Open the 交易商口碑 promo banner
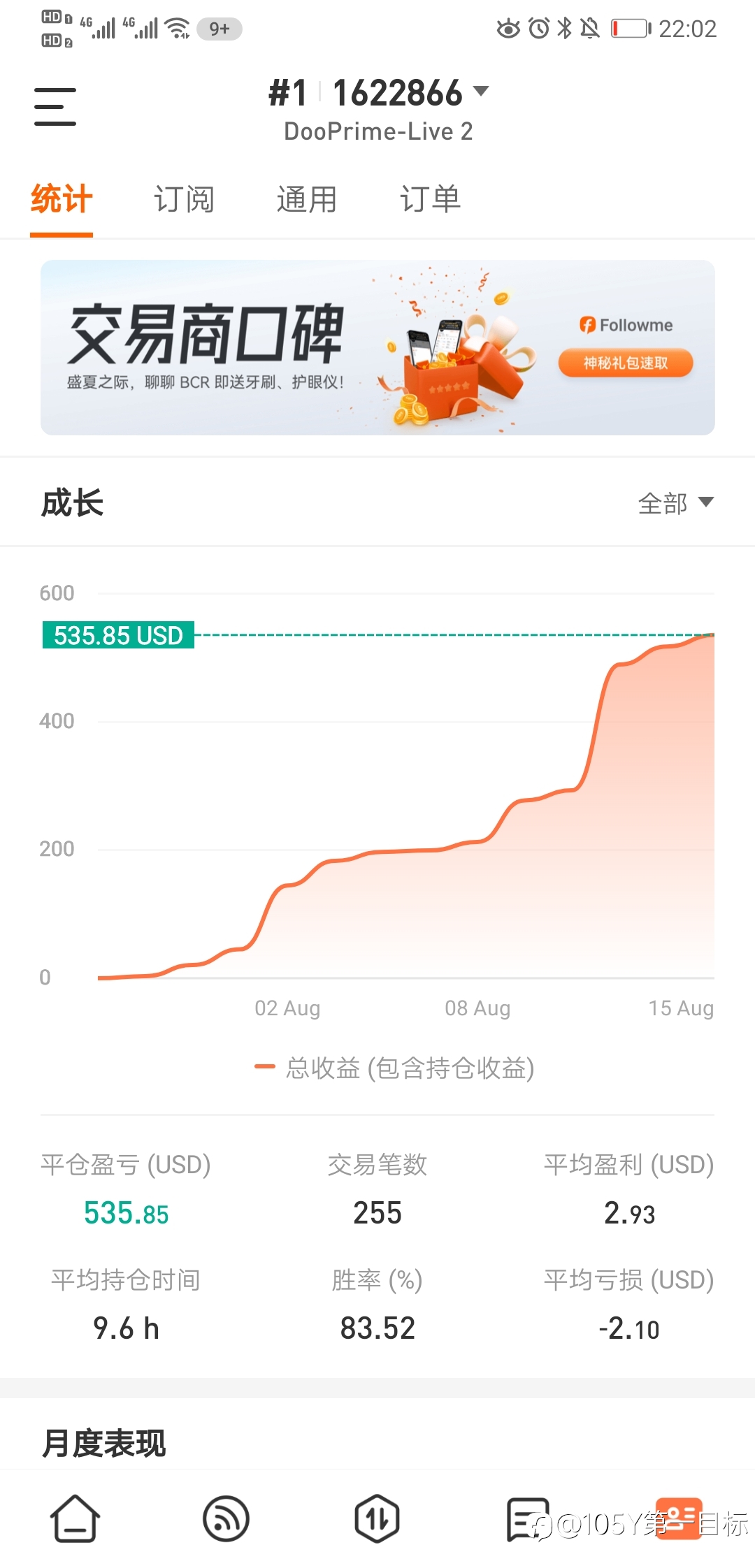The height and width of the screenshot is (1568, 755). (377, 347)
